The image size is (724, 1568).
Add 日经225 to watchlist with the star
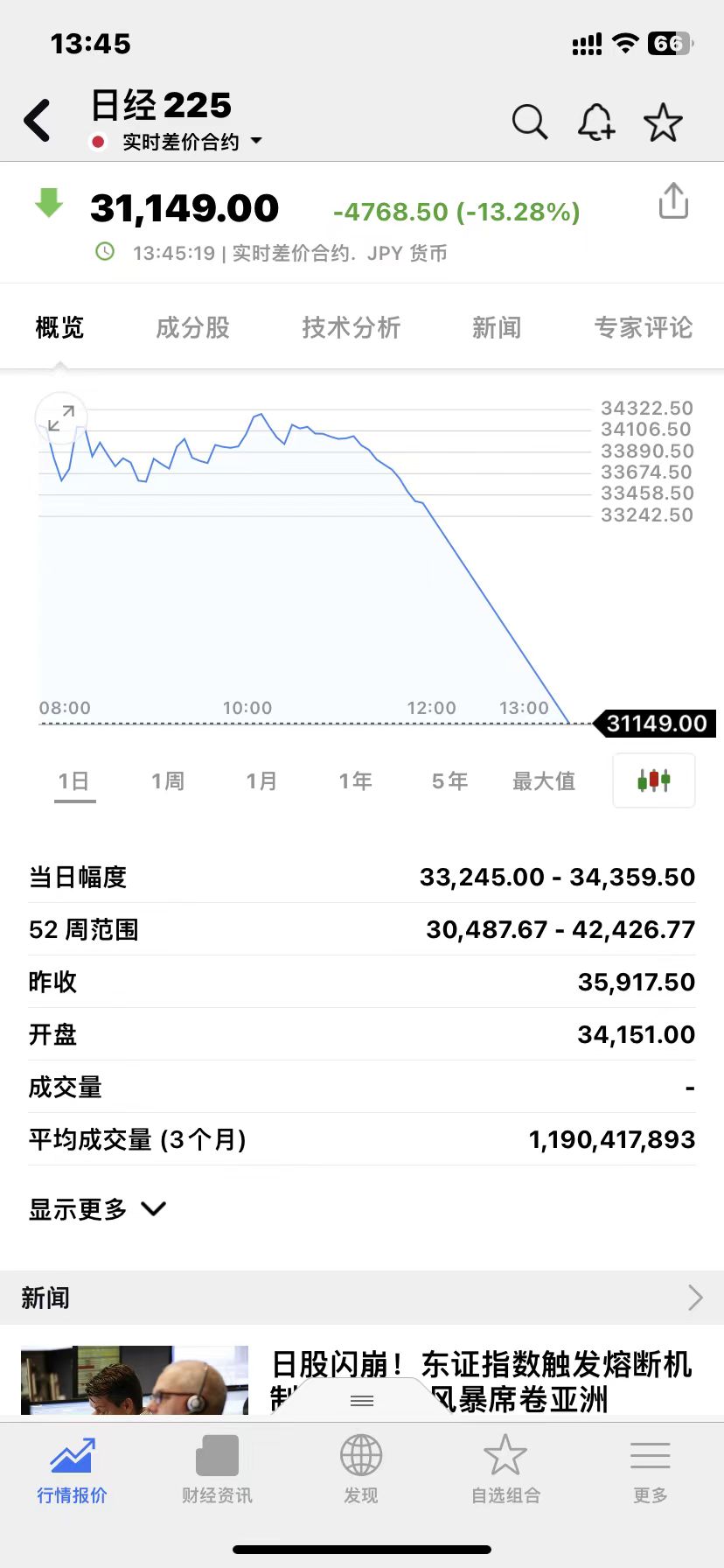coord(663,122)
